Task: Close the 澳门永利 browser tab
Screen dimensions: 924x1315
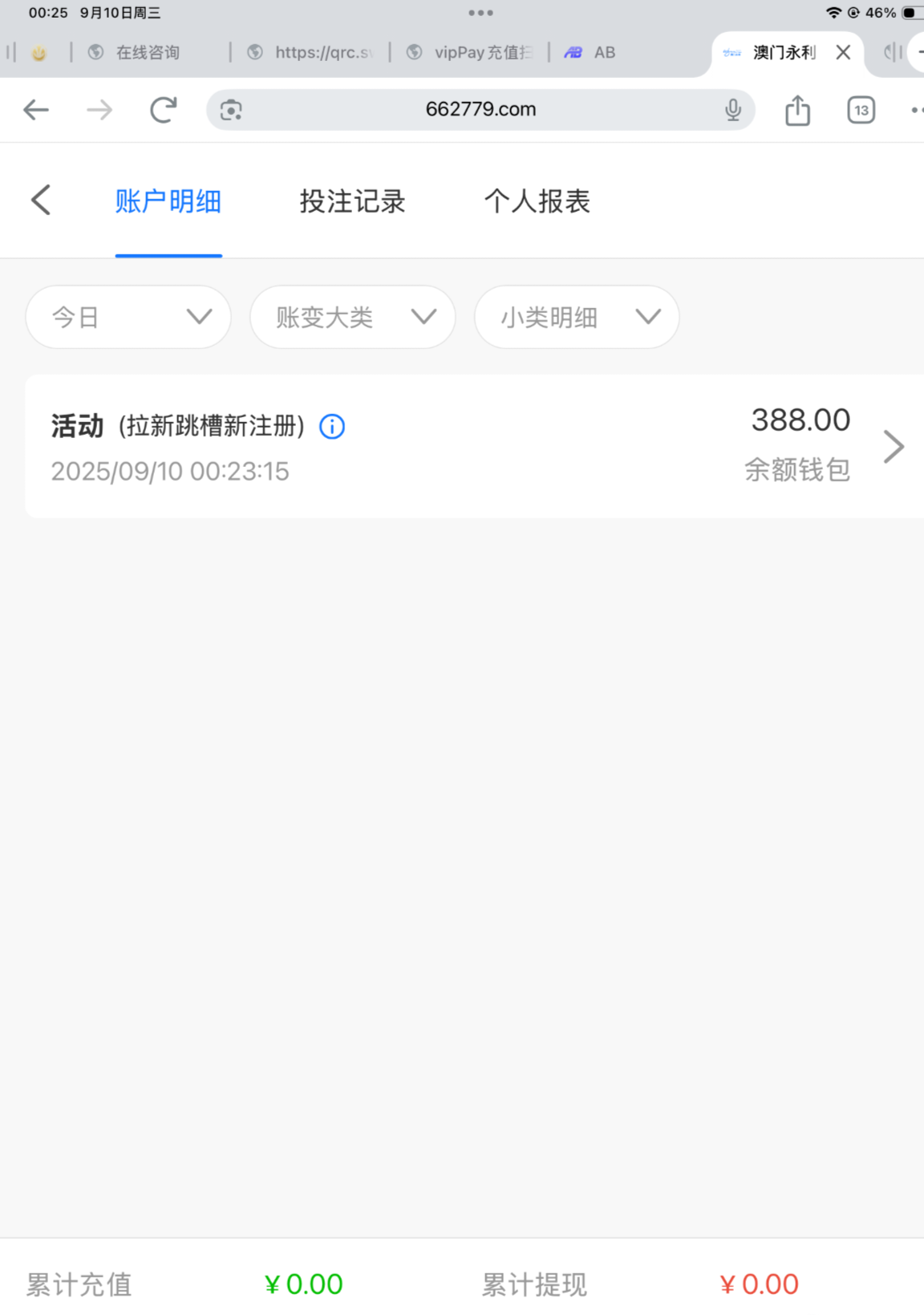Action: click(843, 53)
